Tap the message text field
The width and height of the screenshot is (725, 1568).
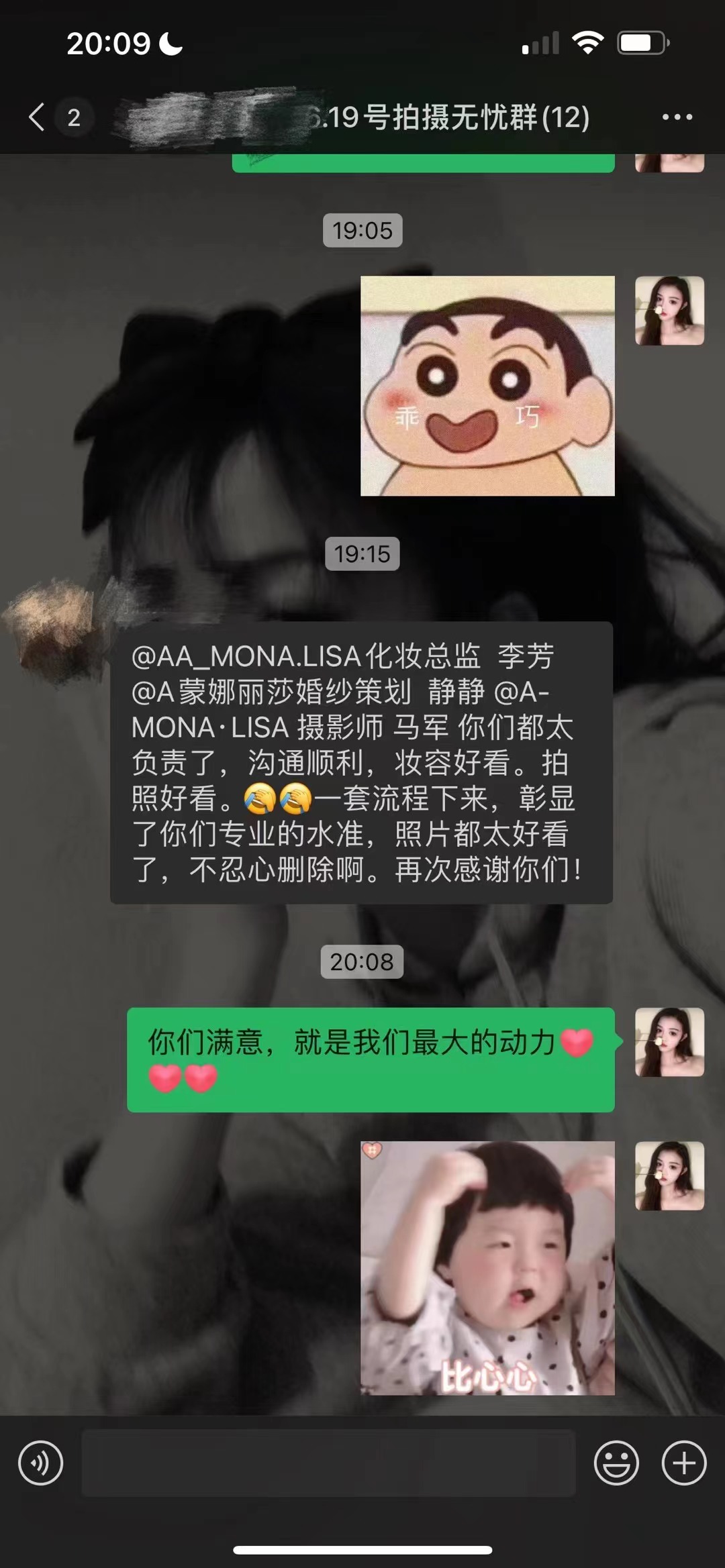(328, 1463)
